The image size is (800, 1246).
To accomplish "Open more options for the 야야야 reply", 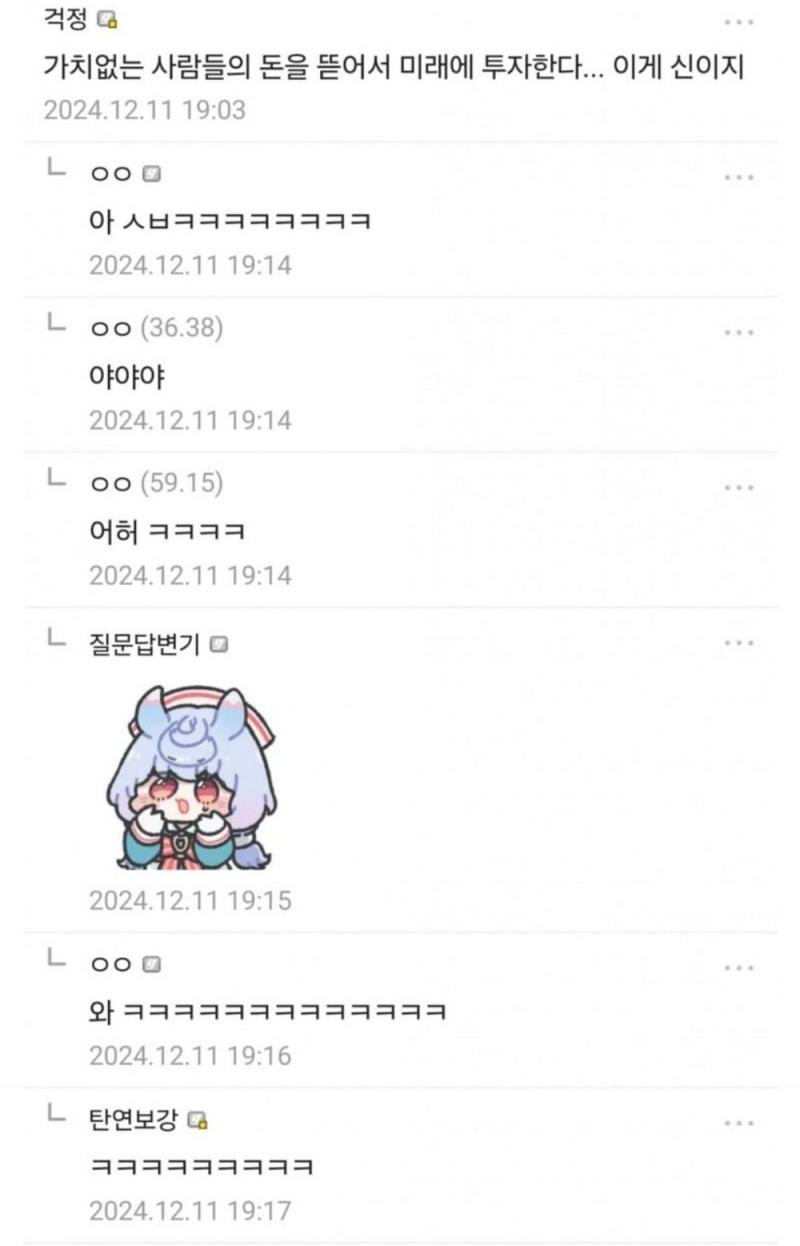I will [x=738, y=332].
